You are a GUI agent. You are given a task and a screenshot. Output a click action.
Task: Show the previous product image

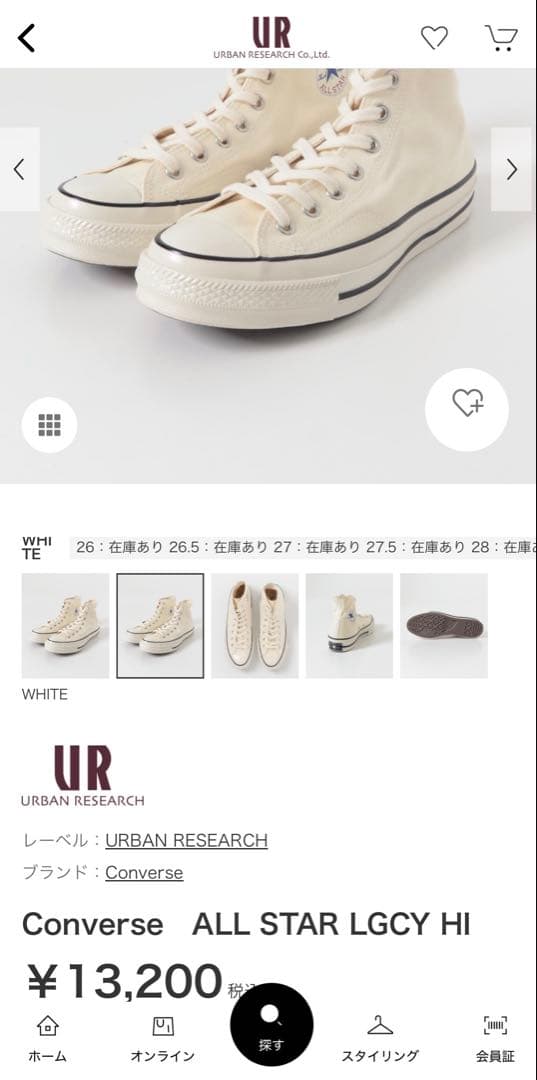click(19, 169)
